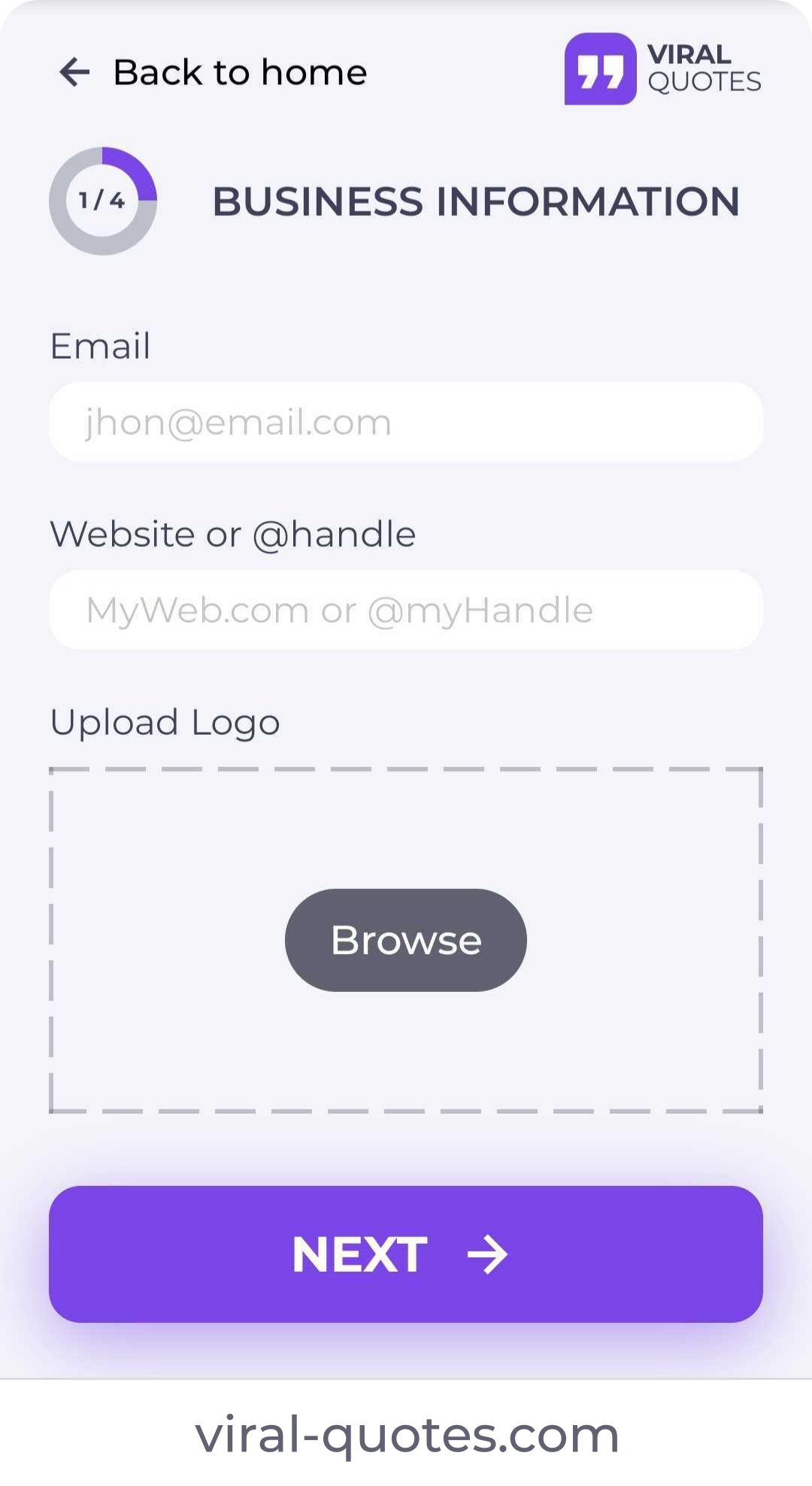812x1486 pixels.
Task: Select the Website or @handle field
Action: click(406, 610)
